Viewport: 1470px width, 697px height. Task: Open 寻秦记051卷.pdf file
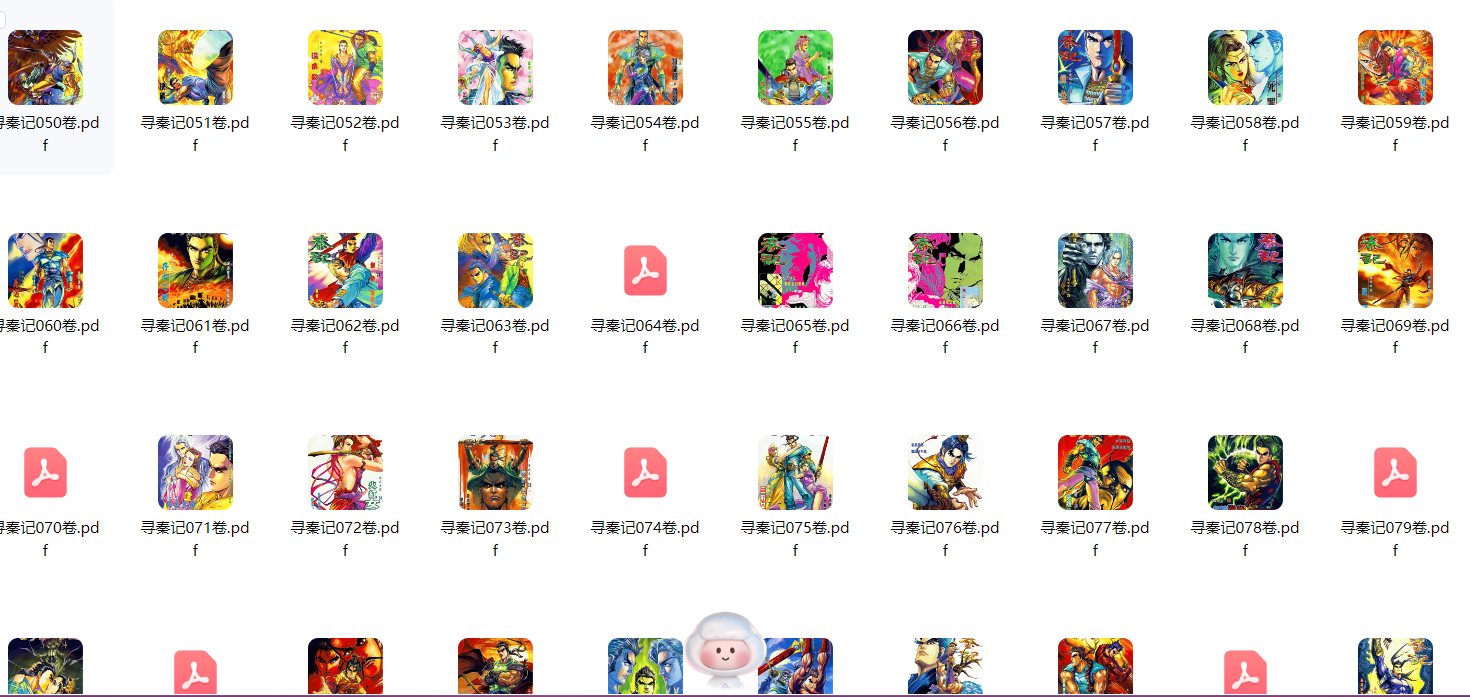[195, 67]
